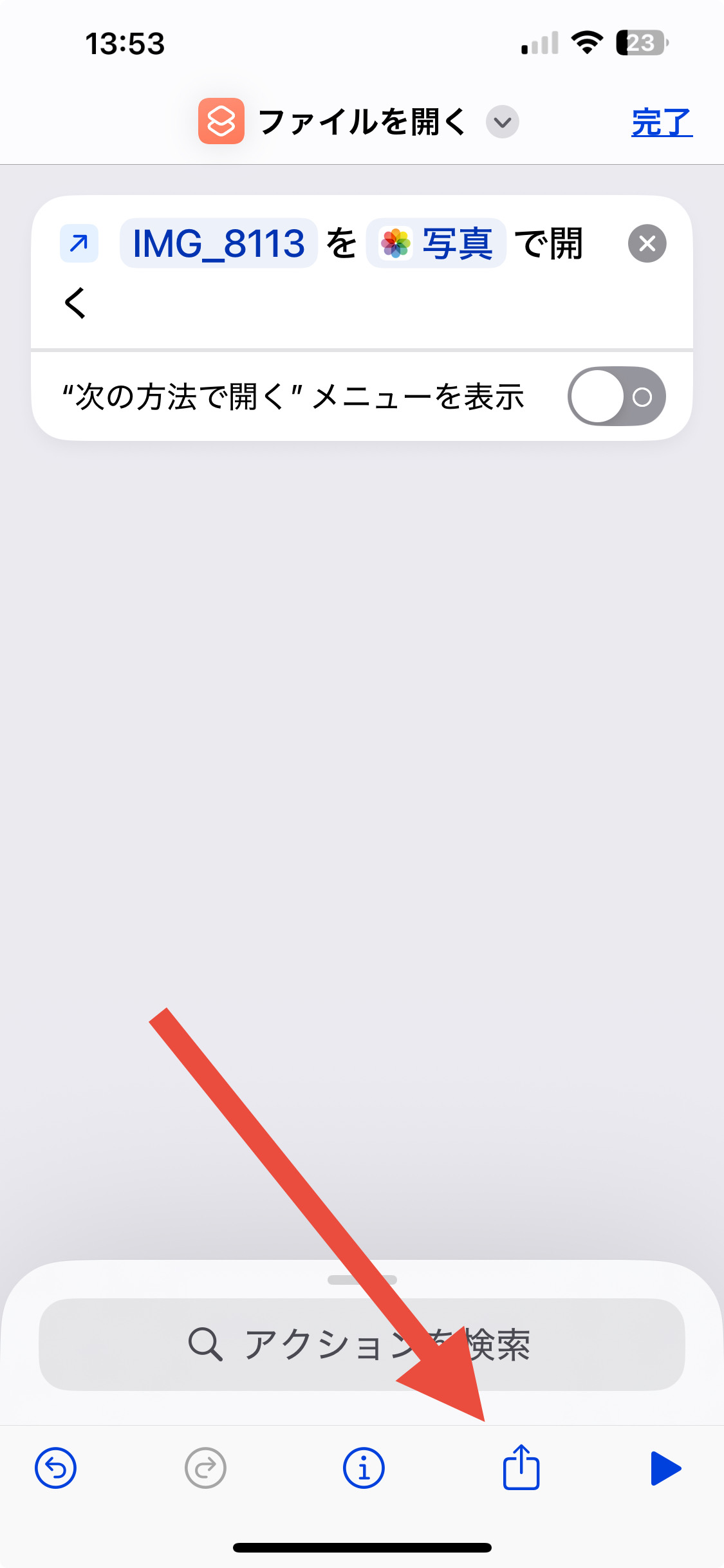Select the IMG_8113 file parameter
Viewport: 724px width, 1568px height.
click(219, 243)
